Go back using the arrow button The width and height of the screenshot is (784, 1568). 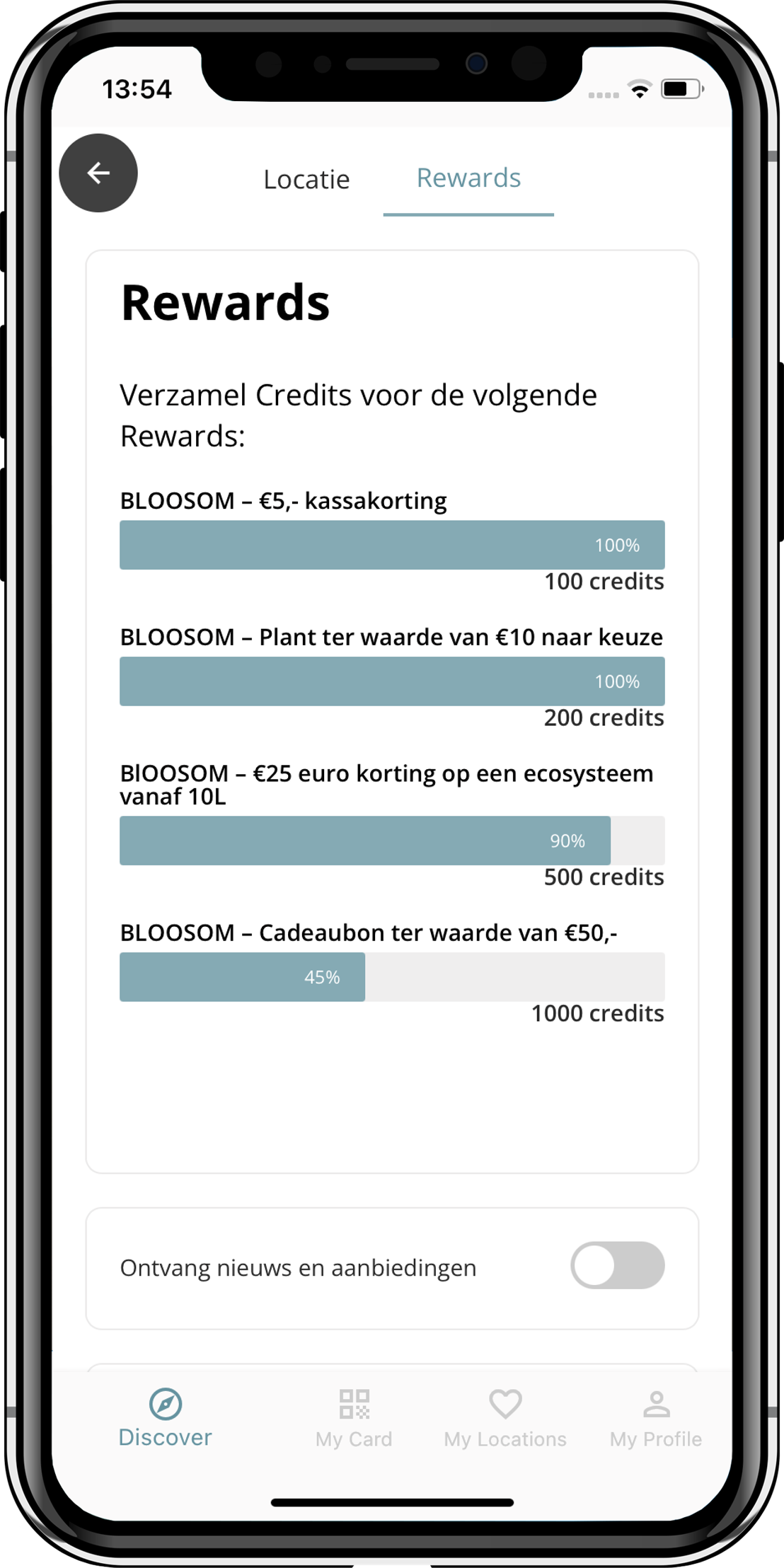click(x=98, y=173)
